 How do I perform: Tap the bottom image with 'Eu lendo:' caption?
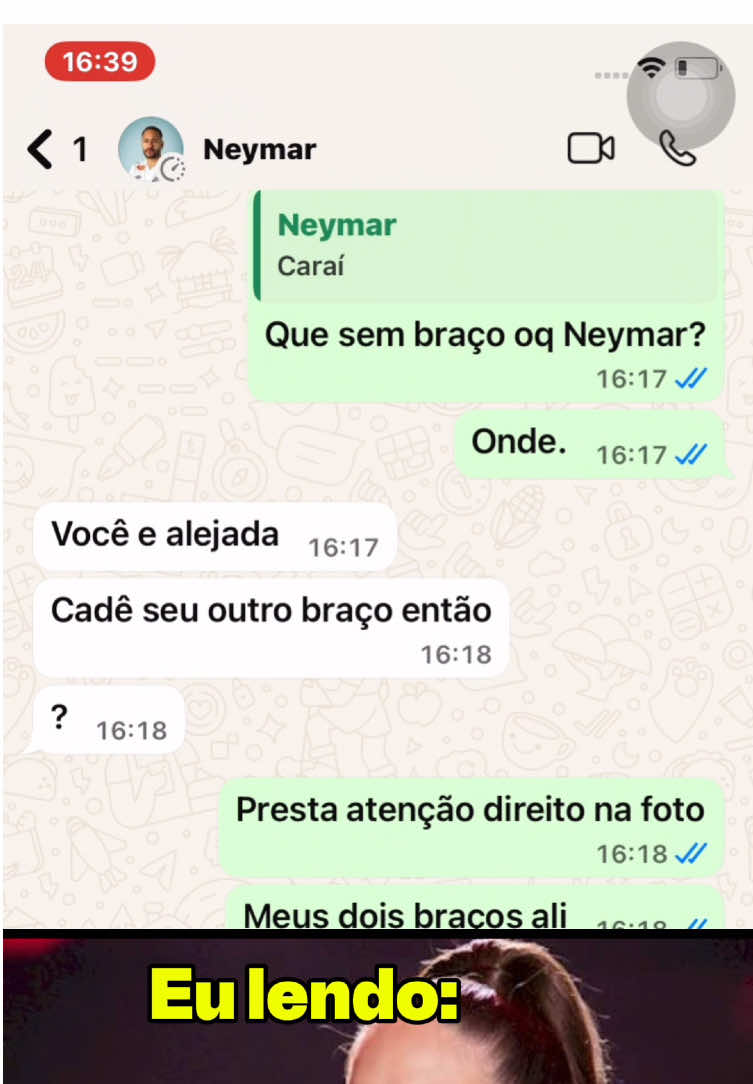(376, 1010)
